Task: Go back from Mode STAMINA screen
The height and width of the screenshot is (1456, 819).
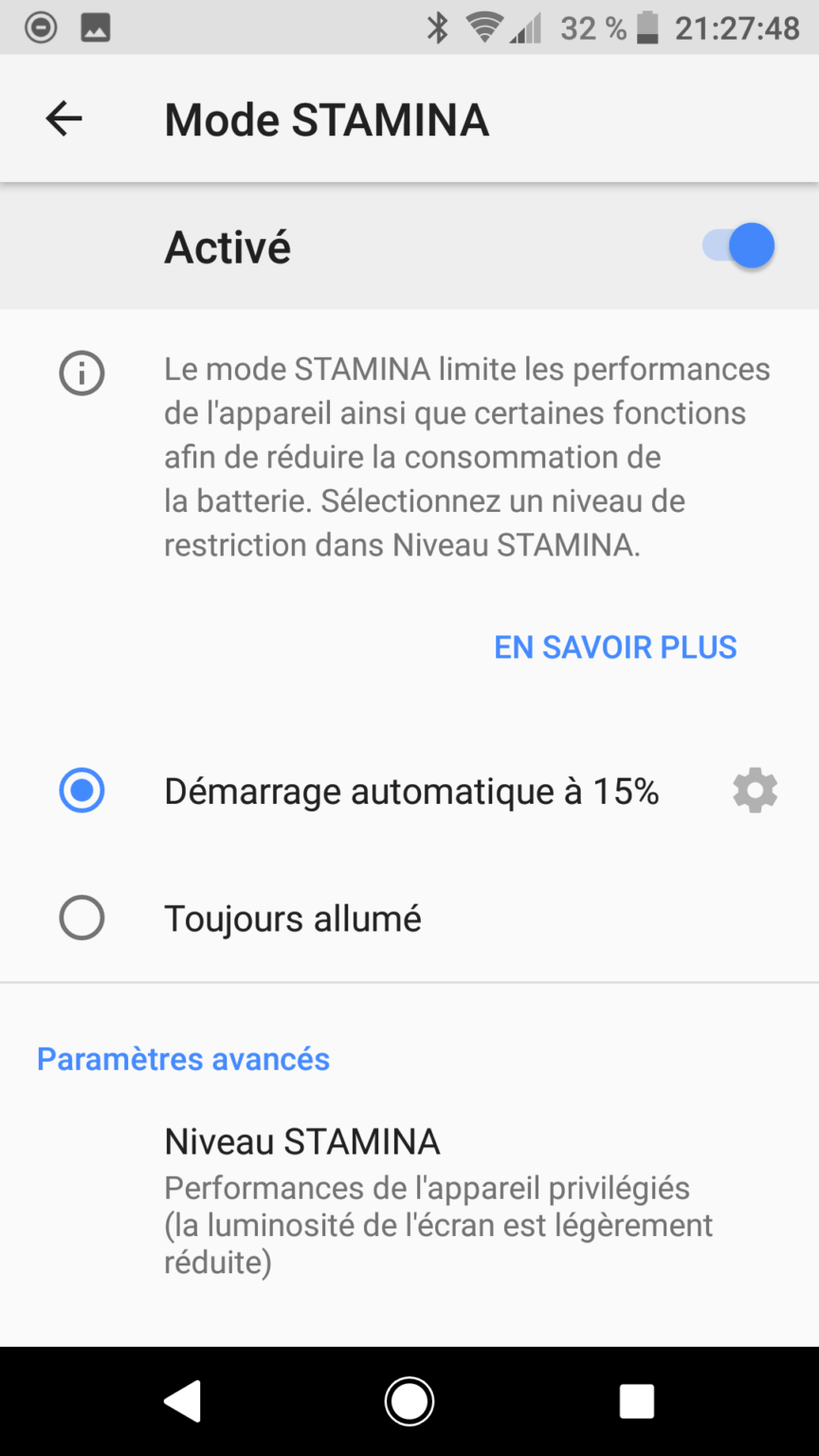Action: [x=64, y=119]
